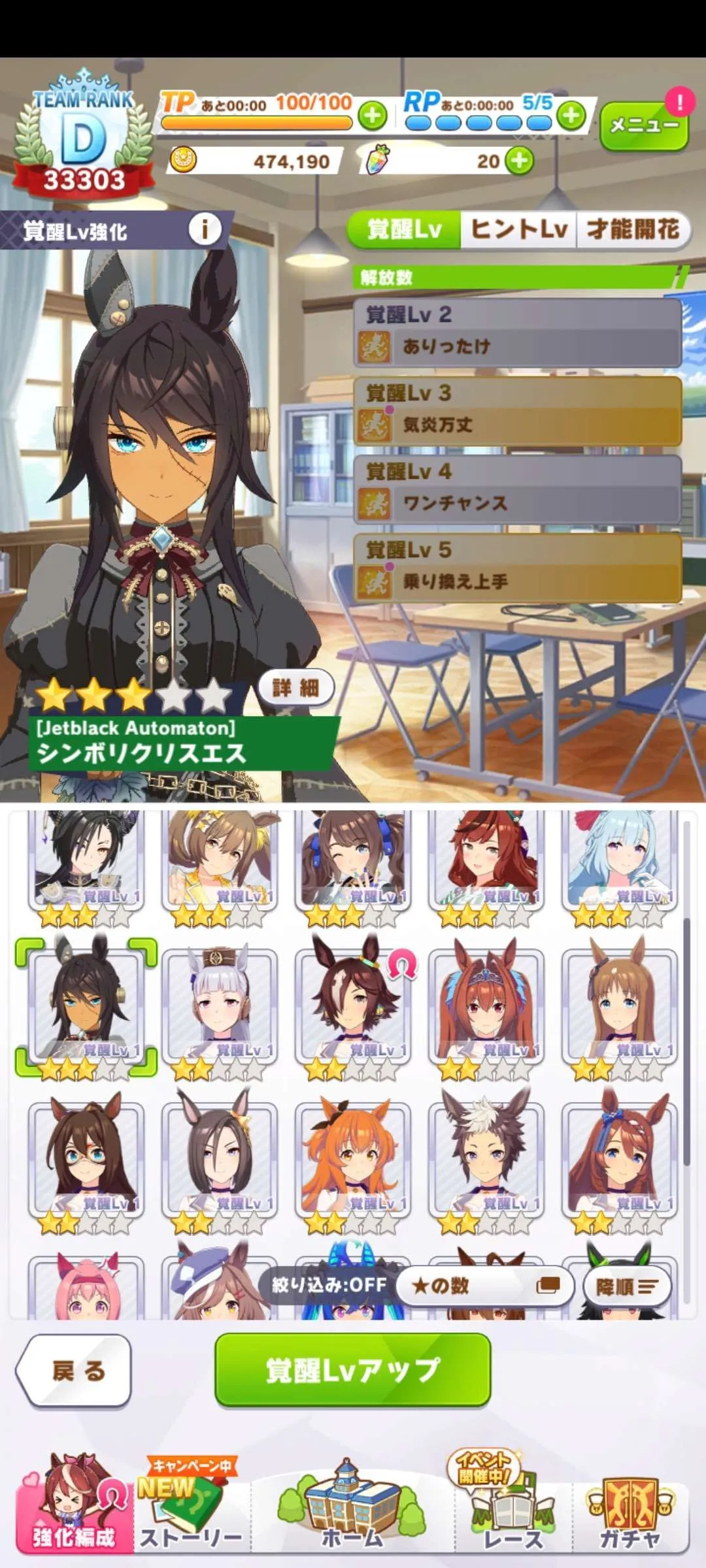Open the 絞り込み filter button
The image size is (706, 1568).
tap(329, 1285)
